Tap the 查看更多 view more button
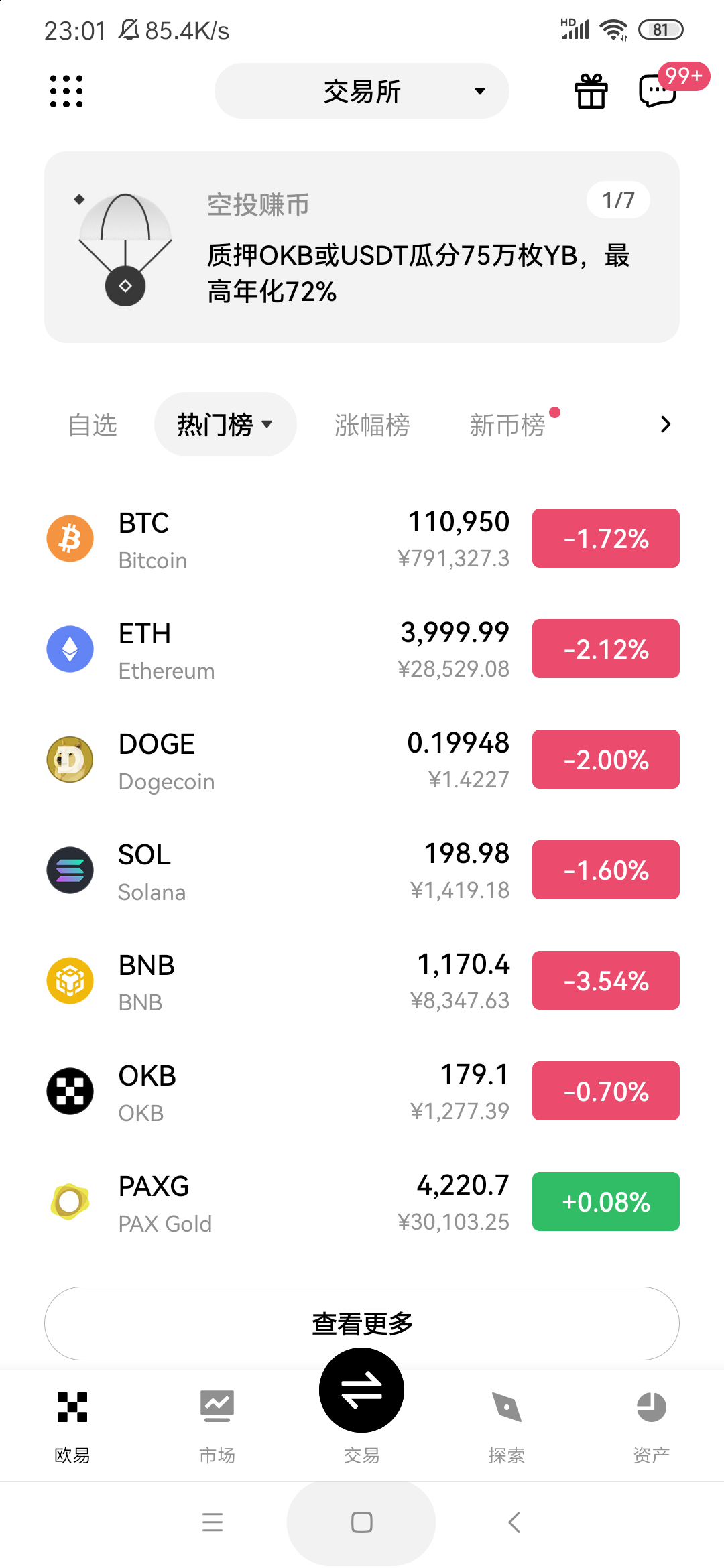 pyautogui.click(x=361, y=1323)
